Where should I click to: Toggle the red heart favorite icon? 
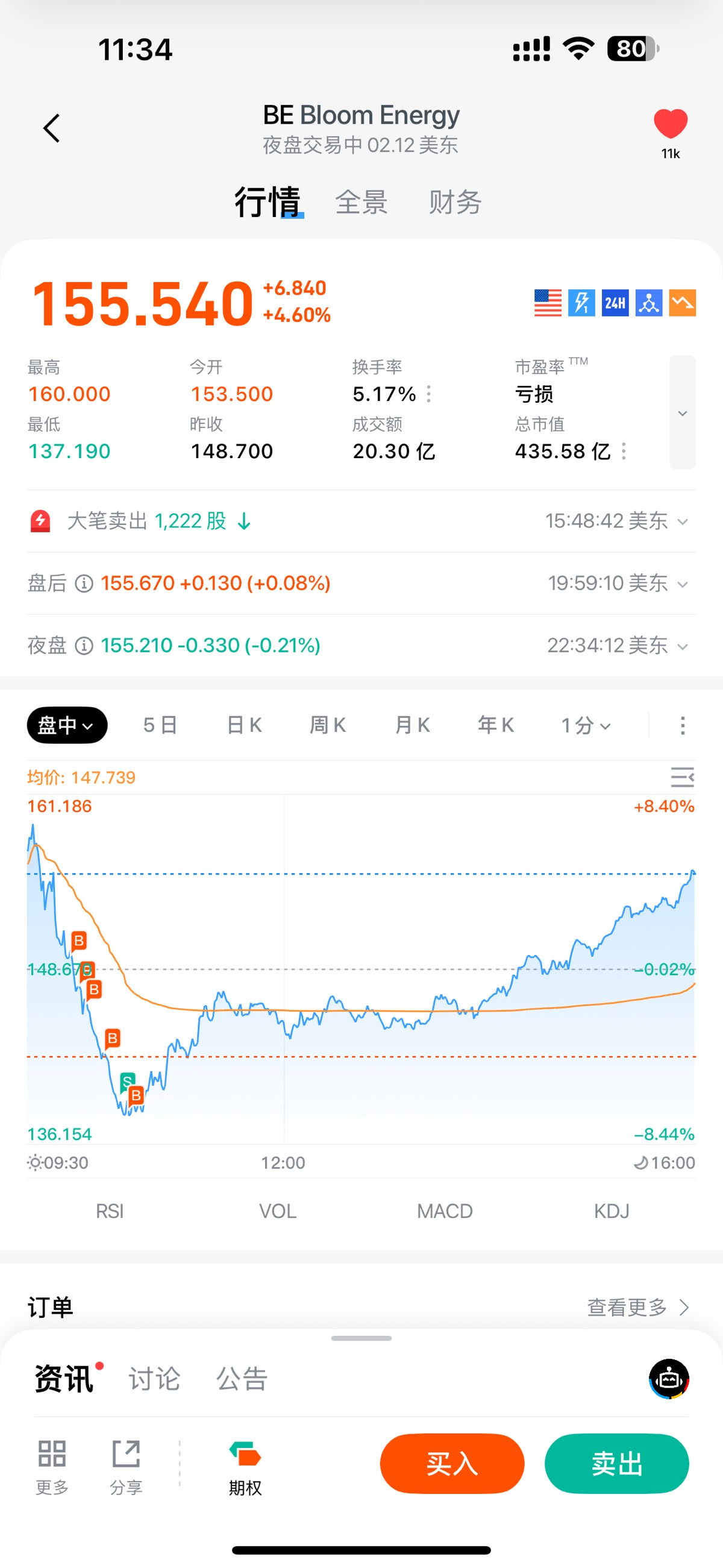[x=670, y=124]
